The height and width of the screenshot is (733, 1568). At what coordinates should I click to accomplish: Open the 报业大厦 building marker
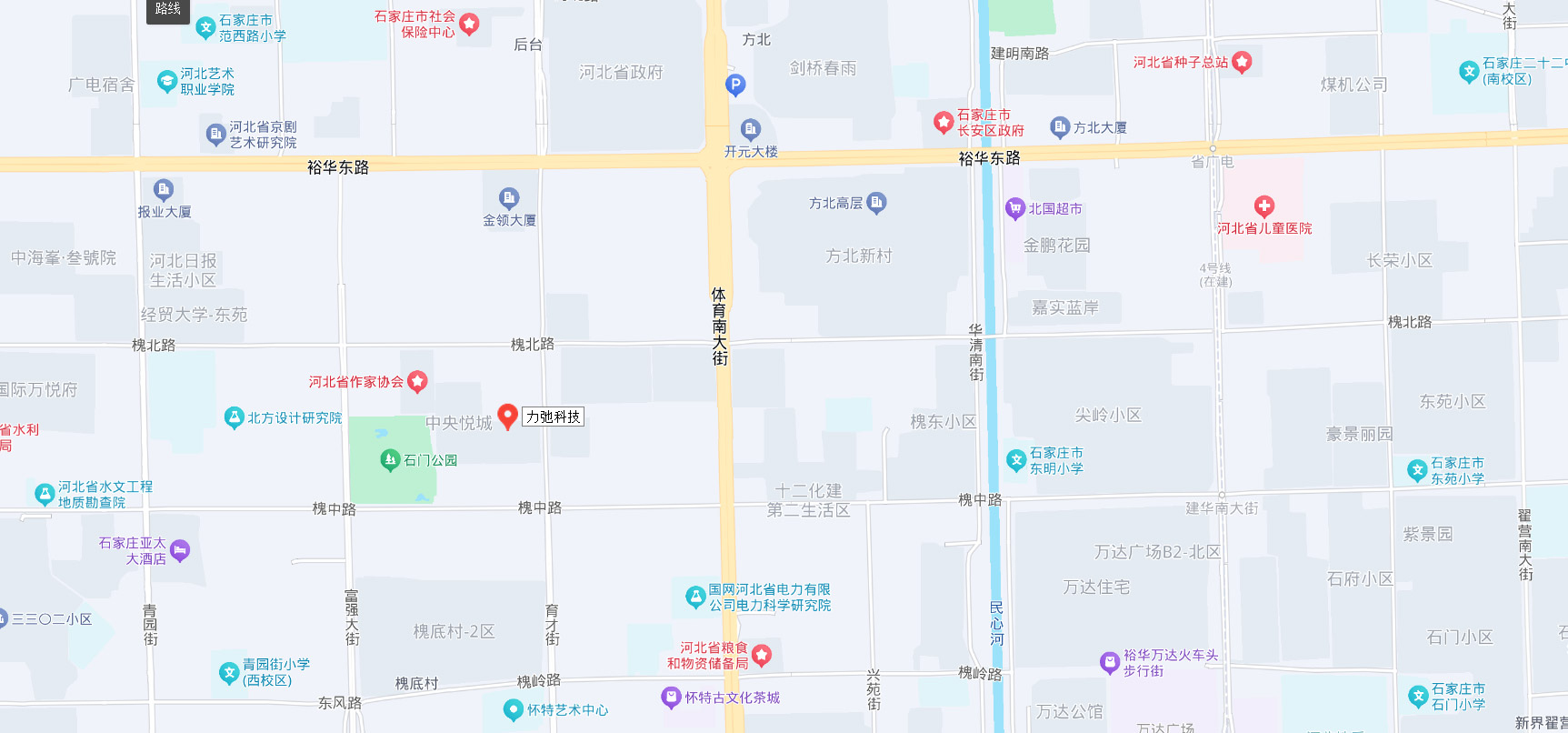tap(164, 190)
